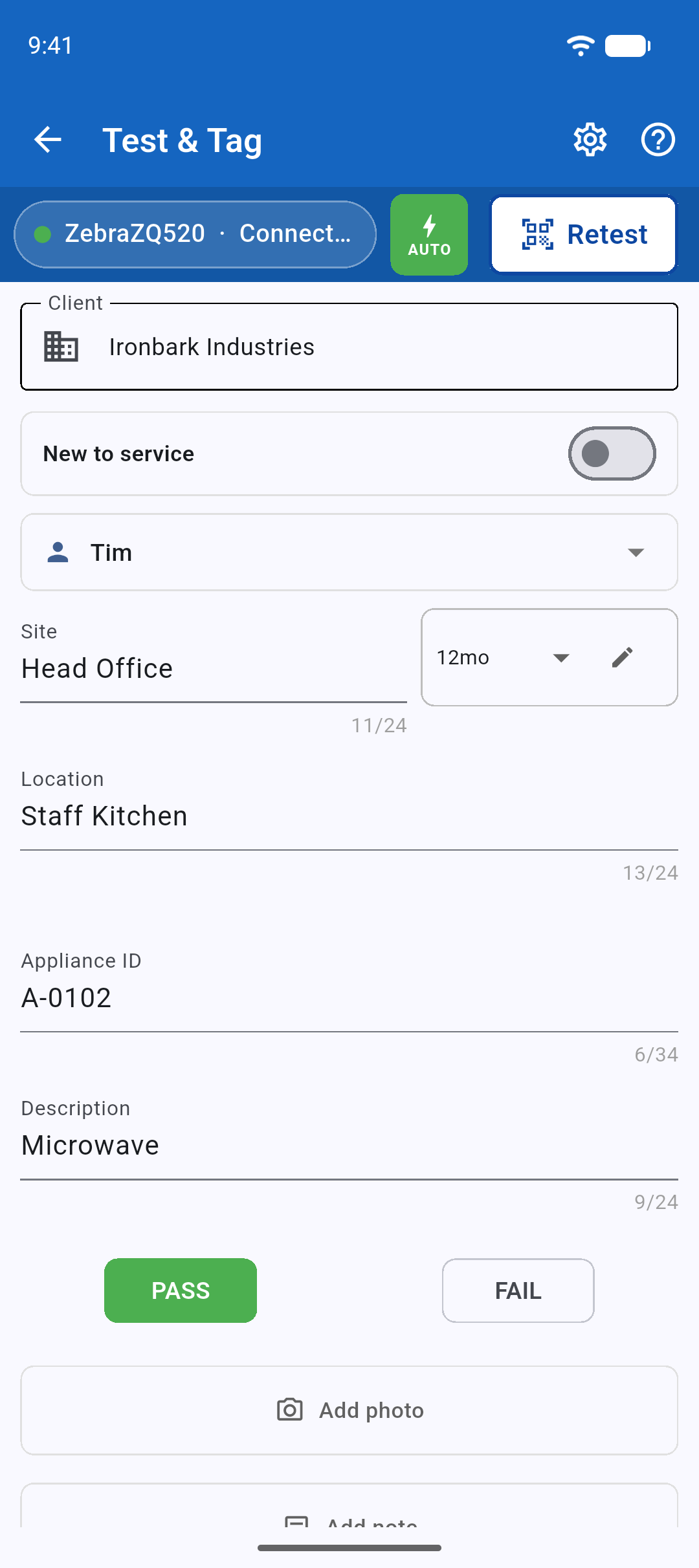Open the help question mark icon
Image resolution: width=699 pixels, height=1568 pixels.
[x=658, y=140]
